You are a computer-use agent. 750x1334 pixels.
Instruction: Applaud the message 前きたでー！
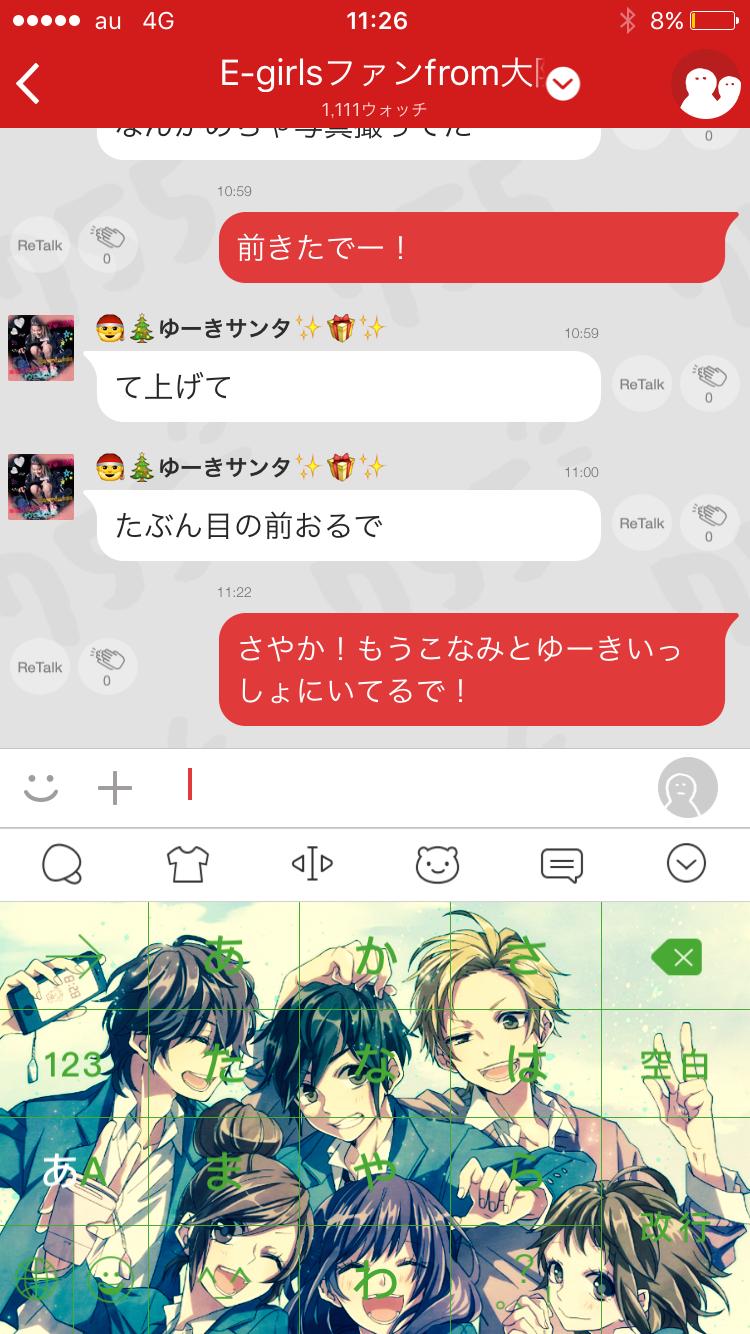(107, 245)
